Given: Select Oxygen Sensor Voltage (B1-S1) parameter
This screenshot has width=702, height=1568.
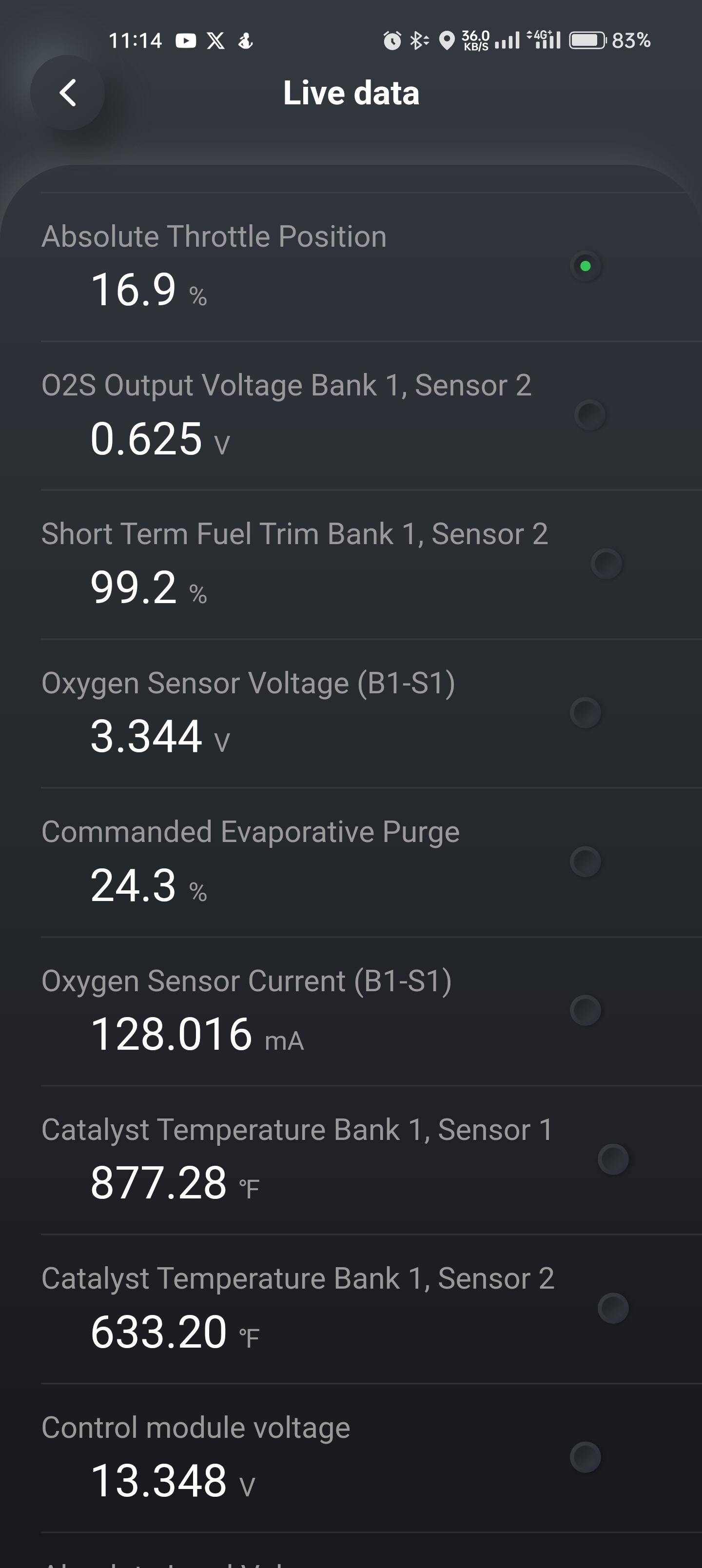Looking at the screenshot, I should click(x=585, y=713).
